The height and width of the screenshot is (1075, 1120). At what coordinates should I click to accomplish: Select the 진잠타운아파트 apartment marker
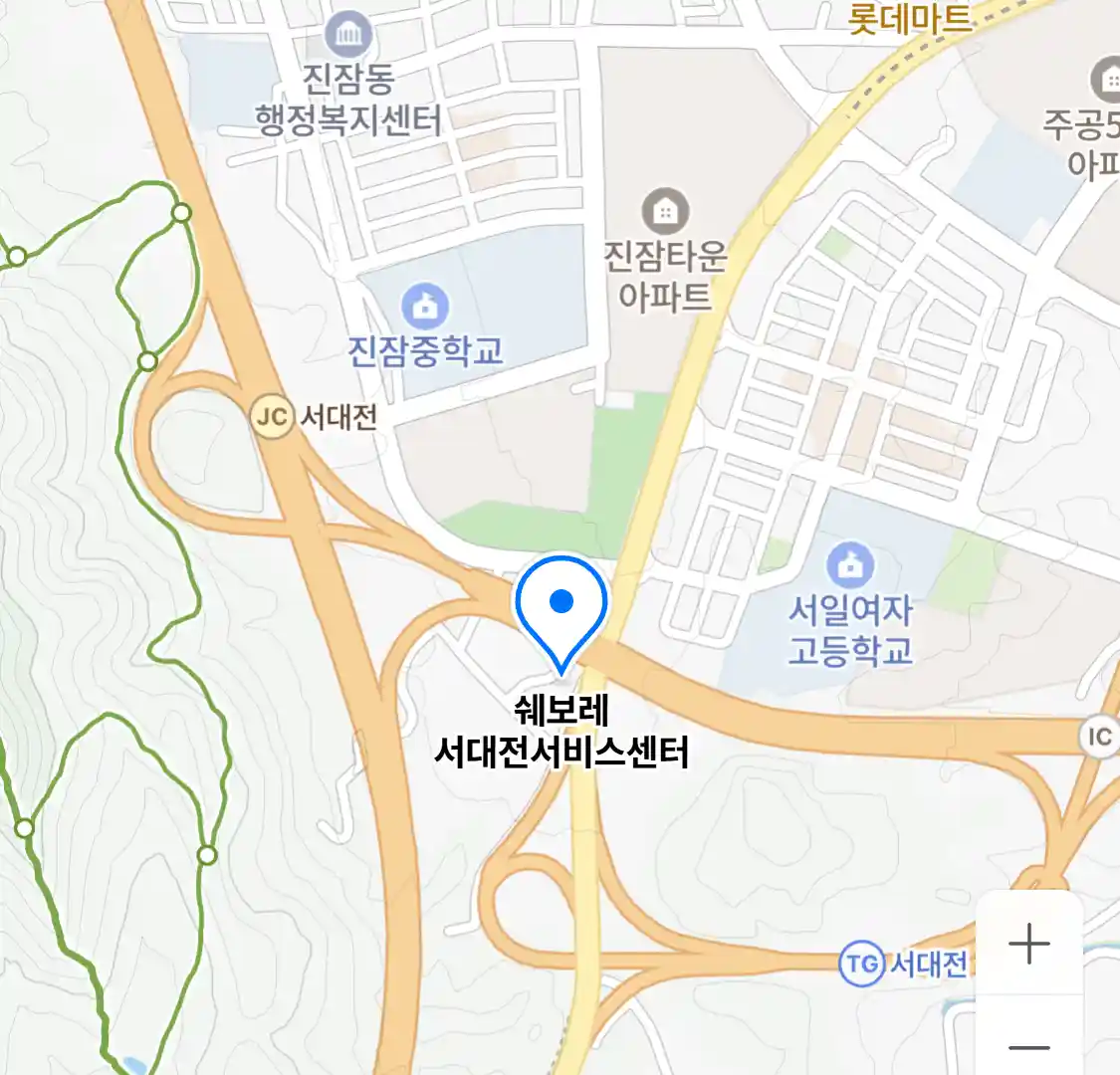click(665, 211)
